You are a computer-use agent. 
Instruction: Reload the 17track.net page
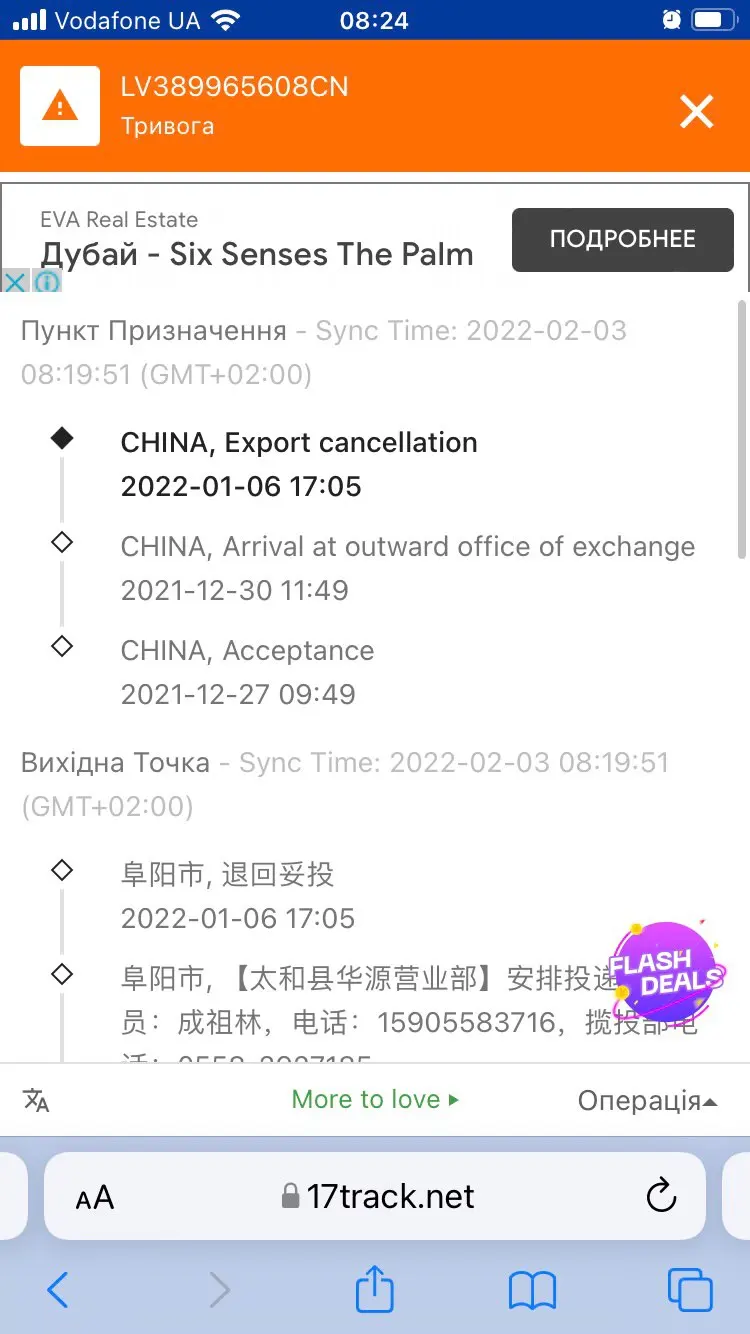(661, 1196)
